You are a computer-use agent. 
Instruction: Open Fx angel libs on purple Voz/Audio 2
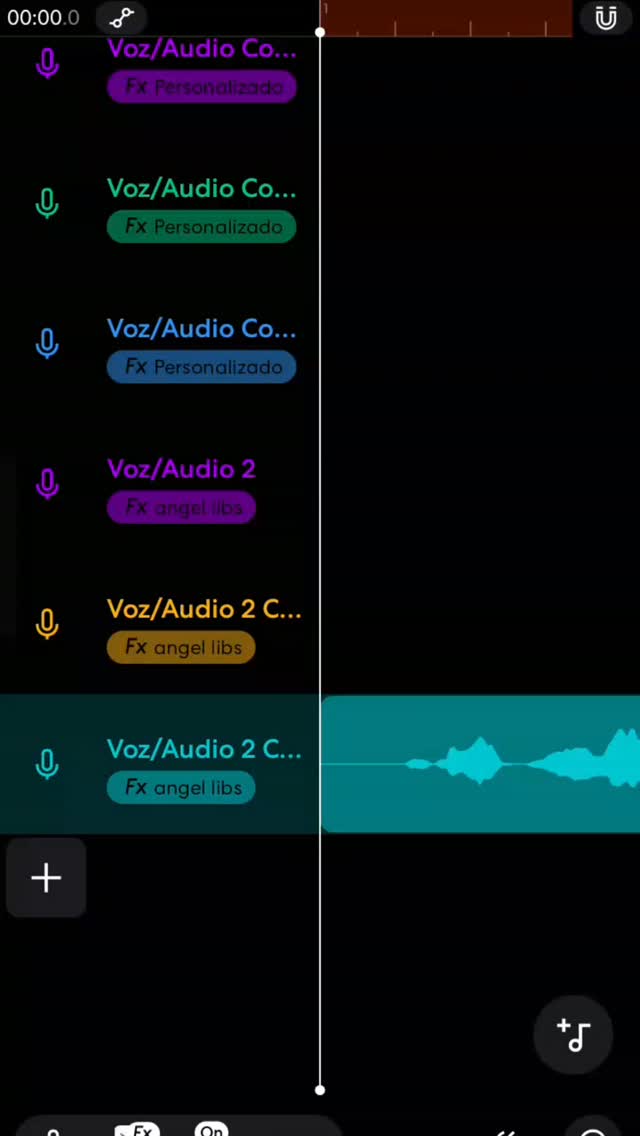coord(181,507)
